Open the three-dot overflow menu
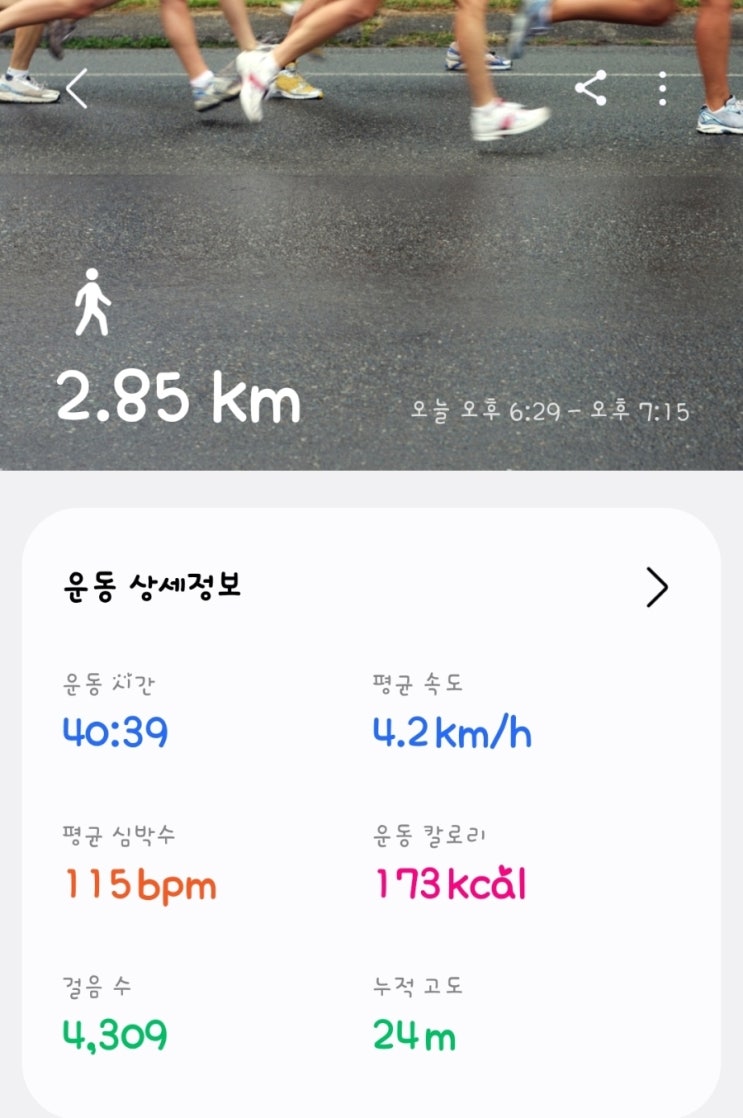This screenshot has width=743, height=1118. pyautogui.click(x=663, y=88)
